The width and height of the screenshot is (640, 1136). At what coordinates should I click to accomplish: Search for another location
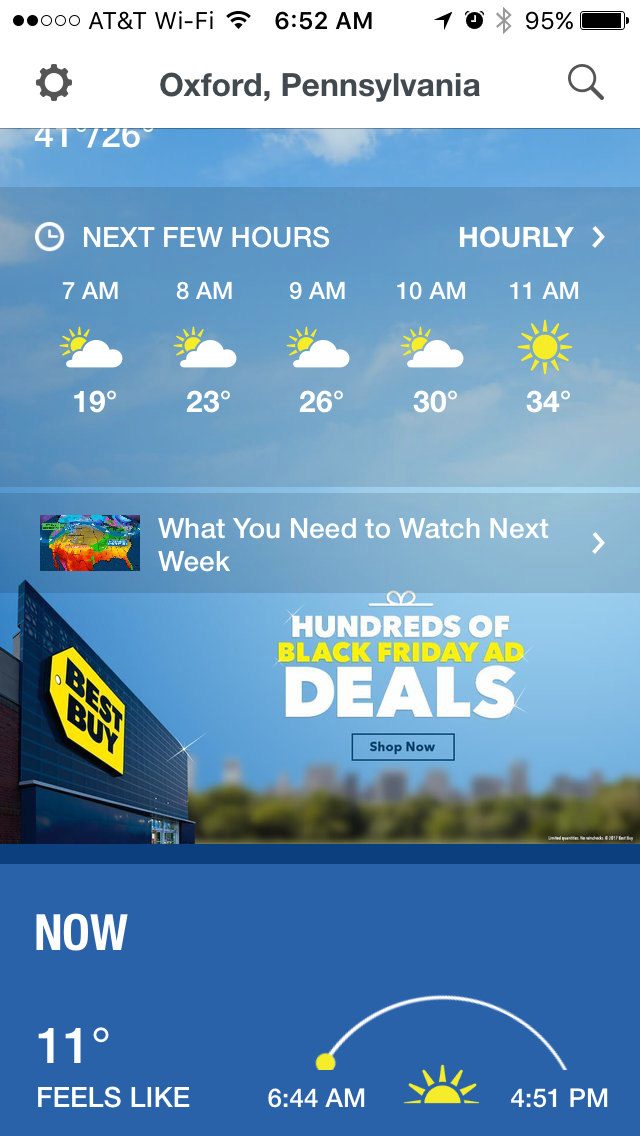[x=586, y=84]
